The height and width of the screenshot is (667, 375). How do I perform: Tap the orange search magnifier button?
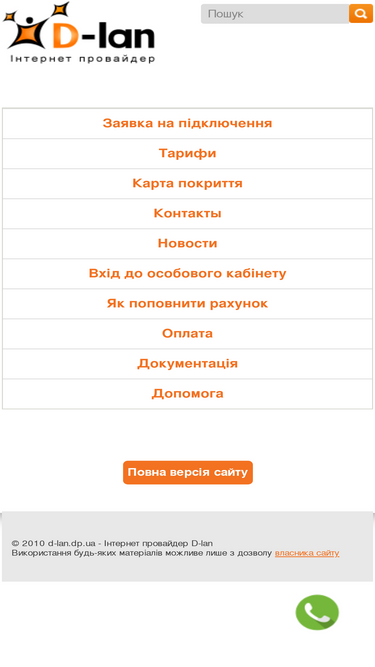point(361,14)
